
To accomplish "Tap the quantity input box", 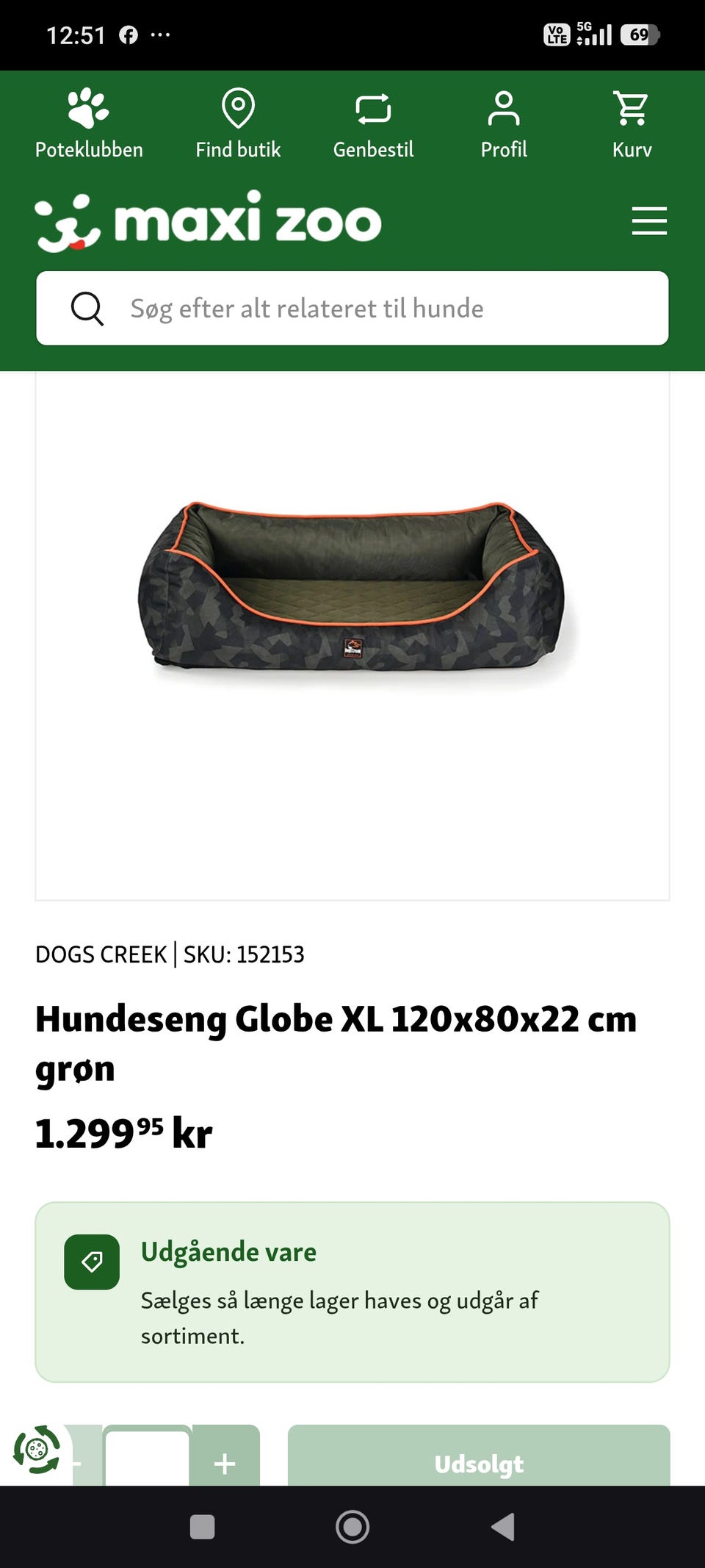I will click(x=147, y=1460).
